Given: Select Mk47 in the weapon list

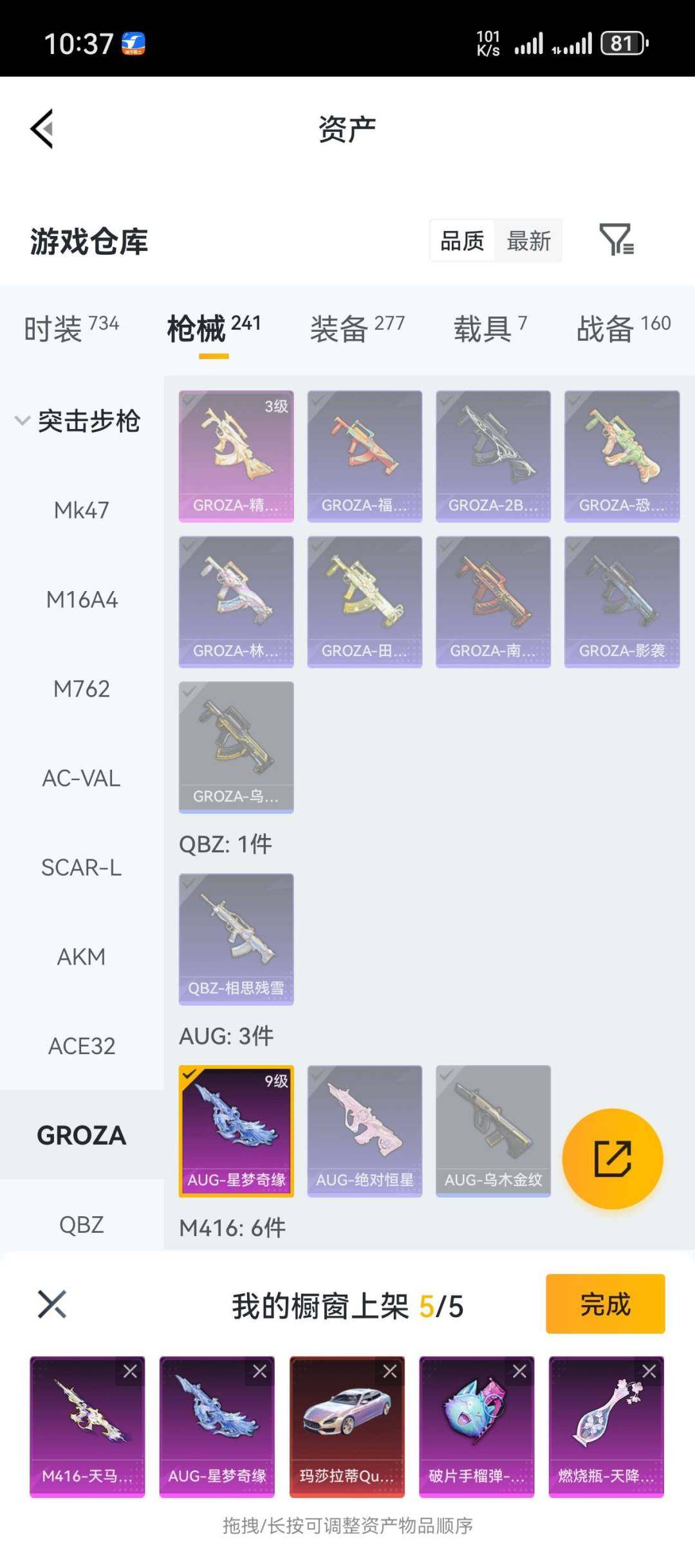Looking at the screenshot, I should click(x=82, y=510).
